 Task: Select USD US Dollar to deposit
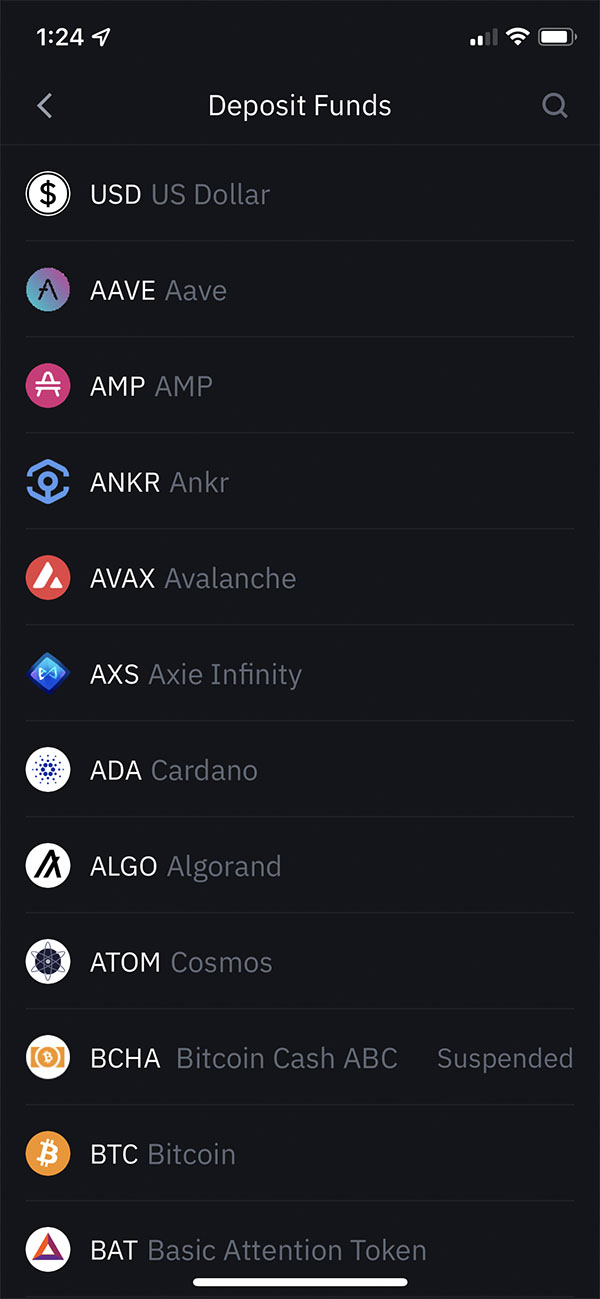[x=300, y=194]
